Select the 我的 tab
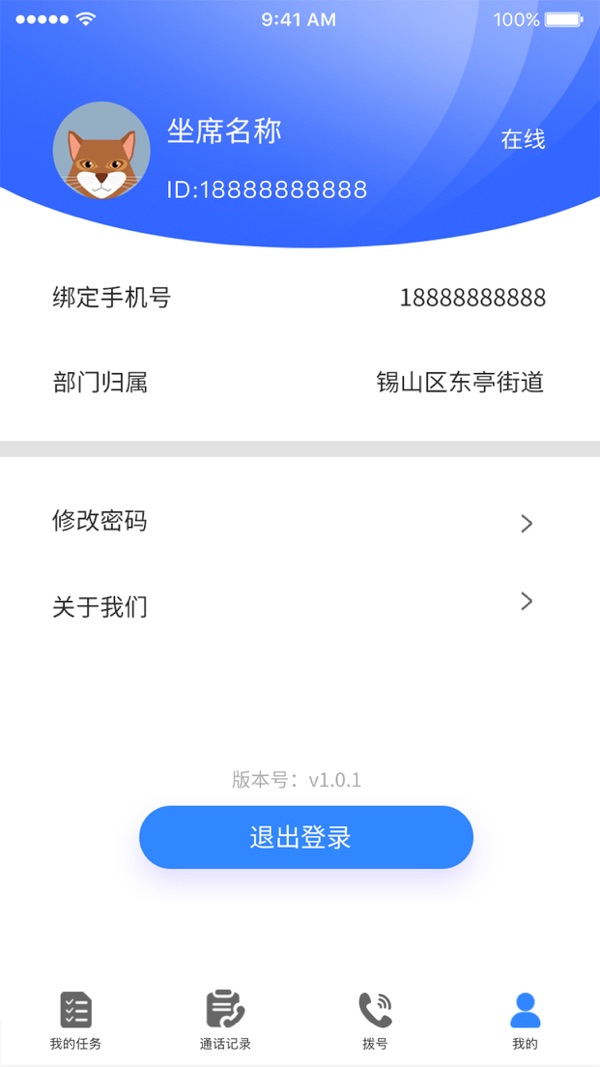Image resolution: width=600 pixels, height=1067 pixels. 524,1020
